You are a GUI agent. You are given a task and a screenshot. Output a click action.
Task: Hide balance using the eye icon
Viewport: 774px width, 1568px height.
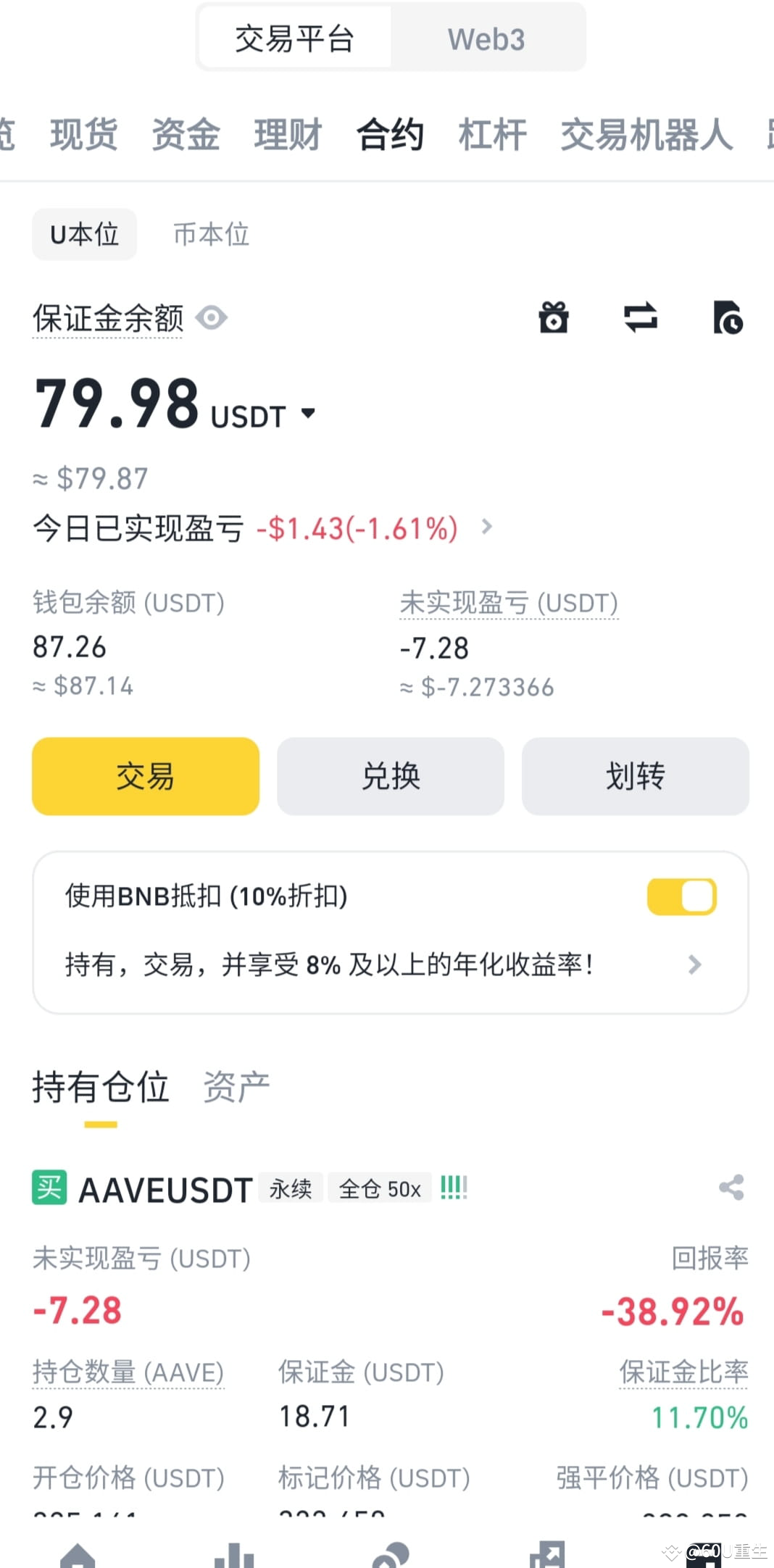[x=212, y=318]
